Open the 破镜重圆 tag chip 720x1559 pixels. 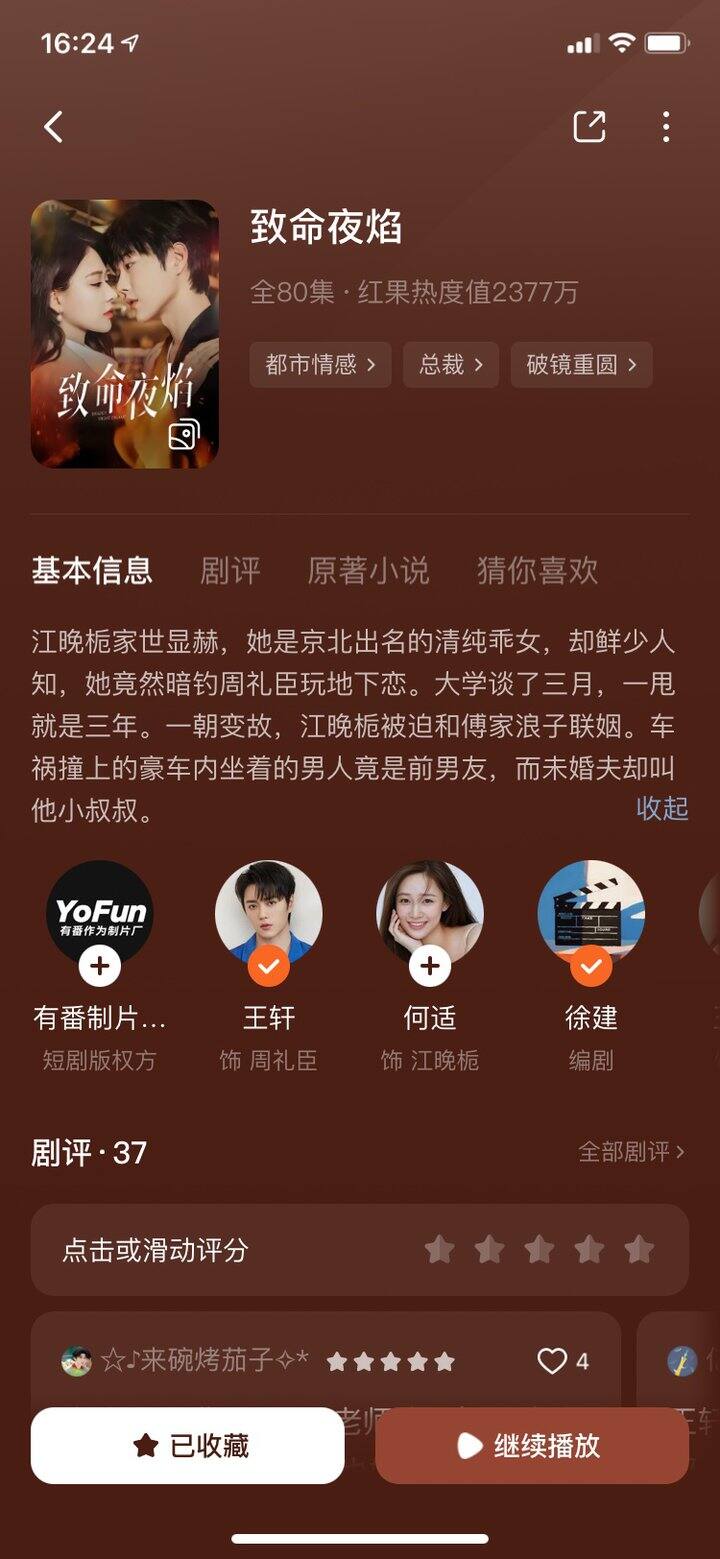[x=581, y=365]
